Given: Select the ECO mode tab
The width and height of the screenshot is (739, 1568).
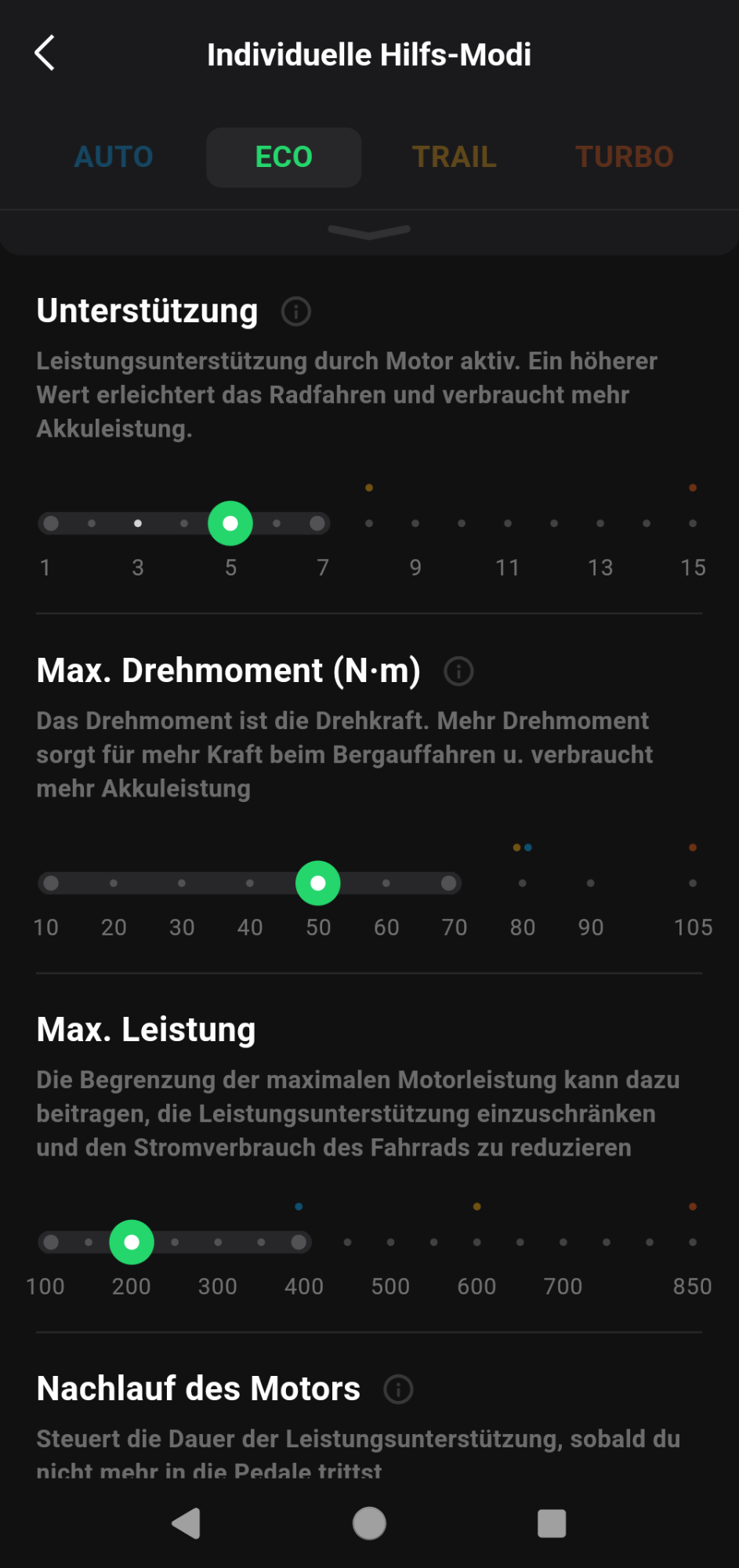Looking at the screenshot, I should point(284,157).
